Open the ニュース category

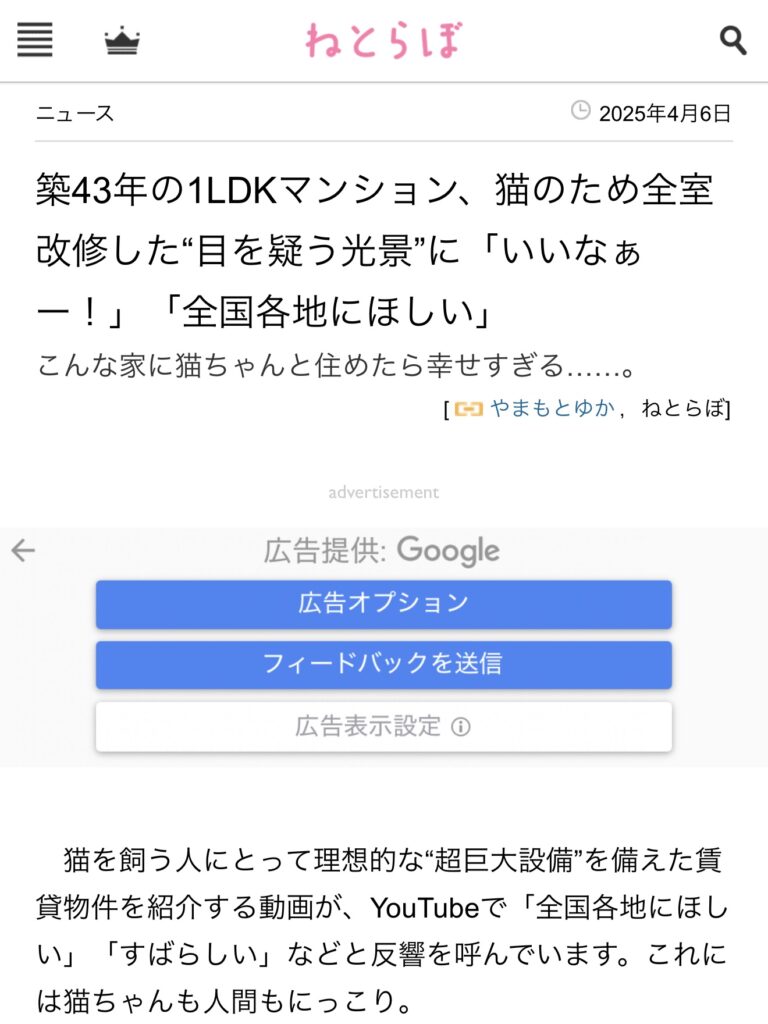(75, 113)
